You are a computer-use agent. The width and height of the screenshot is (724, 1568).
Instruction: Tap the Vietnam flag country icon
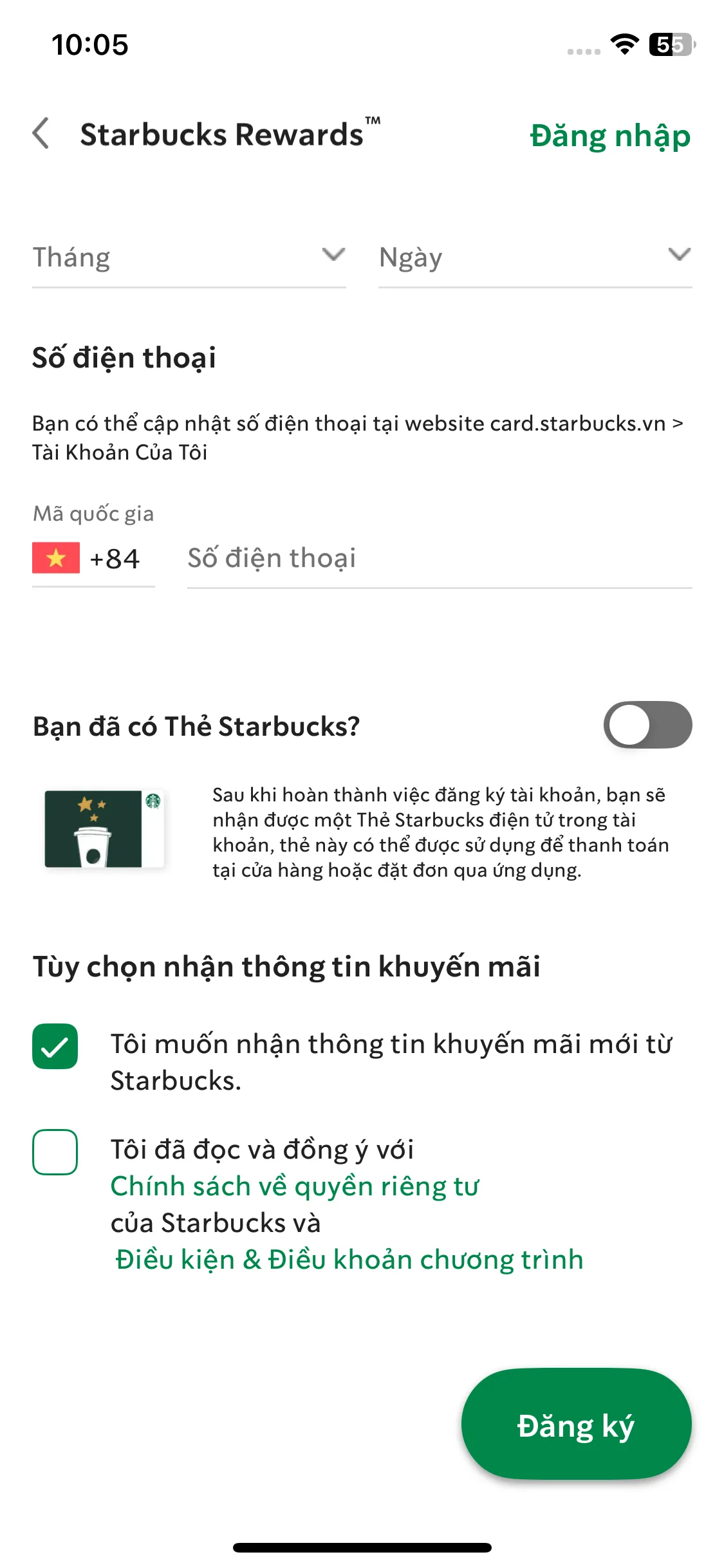coord(55,557)
